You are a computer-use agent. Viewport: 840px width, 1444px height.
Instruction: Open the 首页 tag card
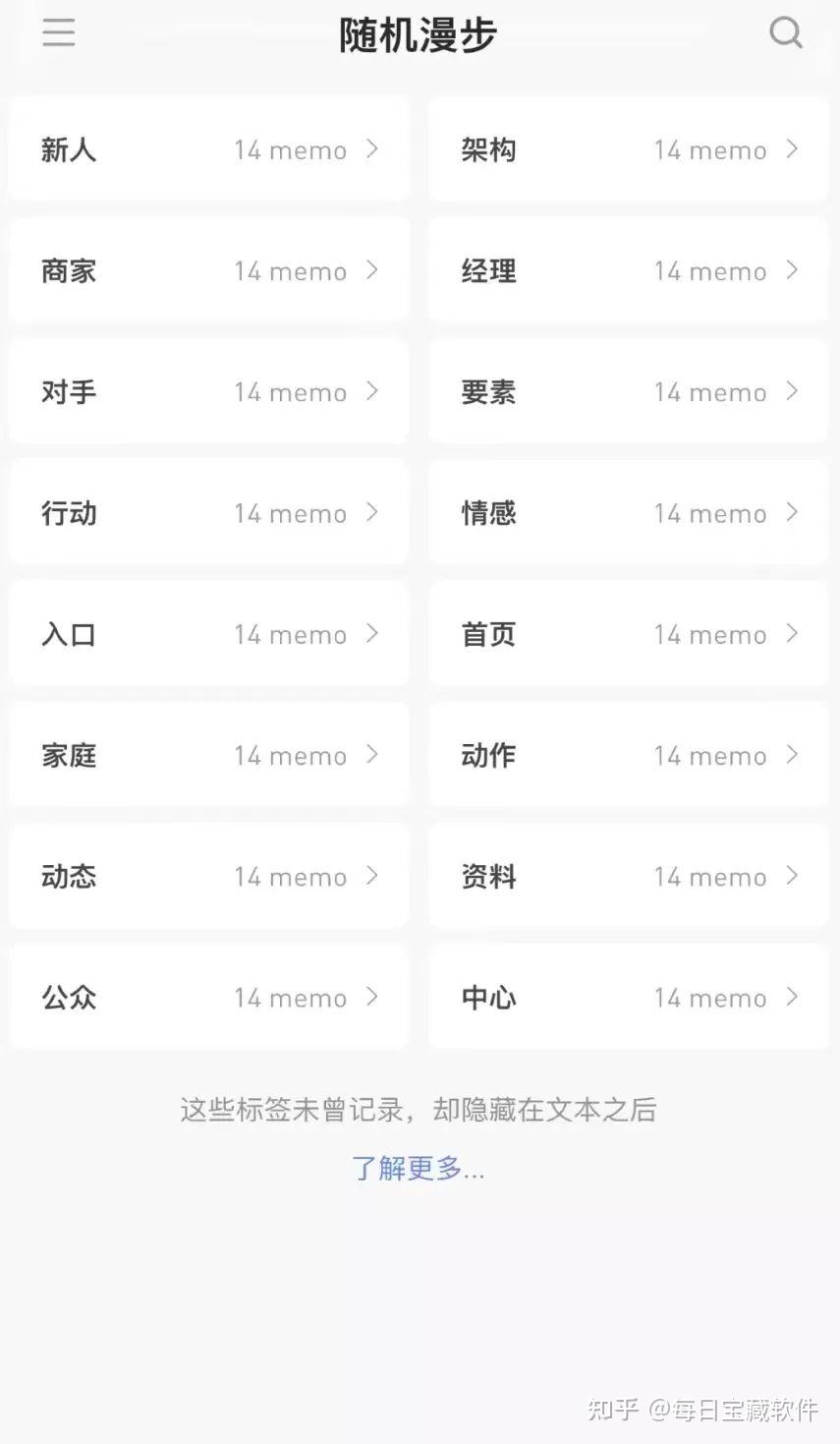(629, 634)
